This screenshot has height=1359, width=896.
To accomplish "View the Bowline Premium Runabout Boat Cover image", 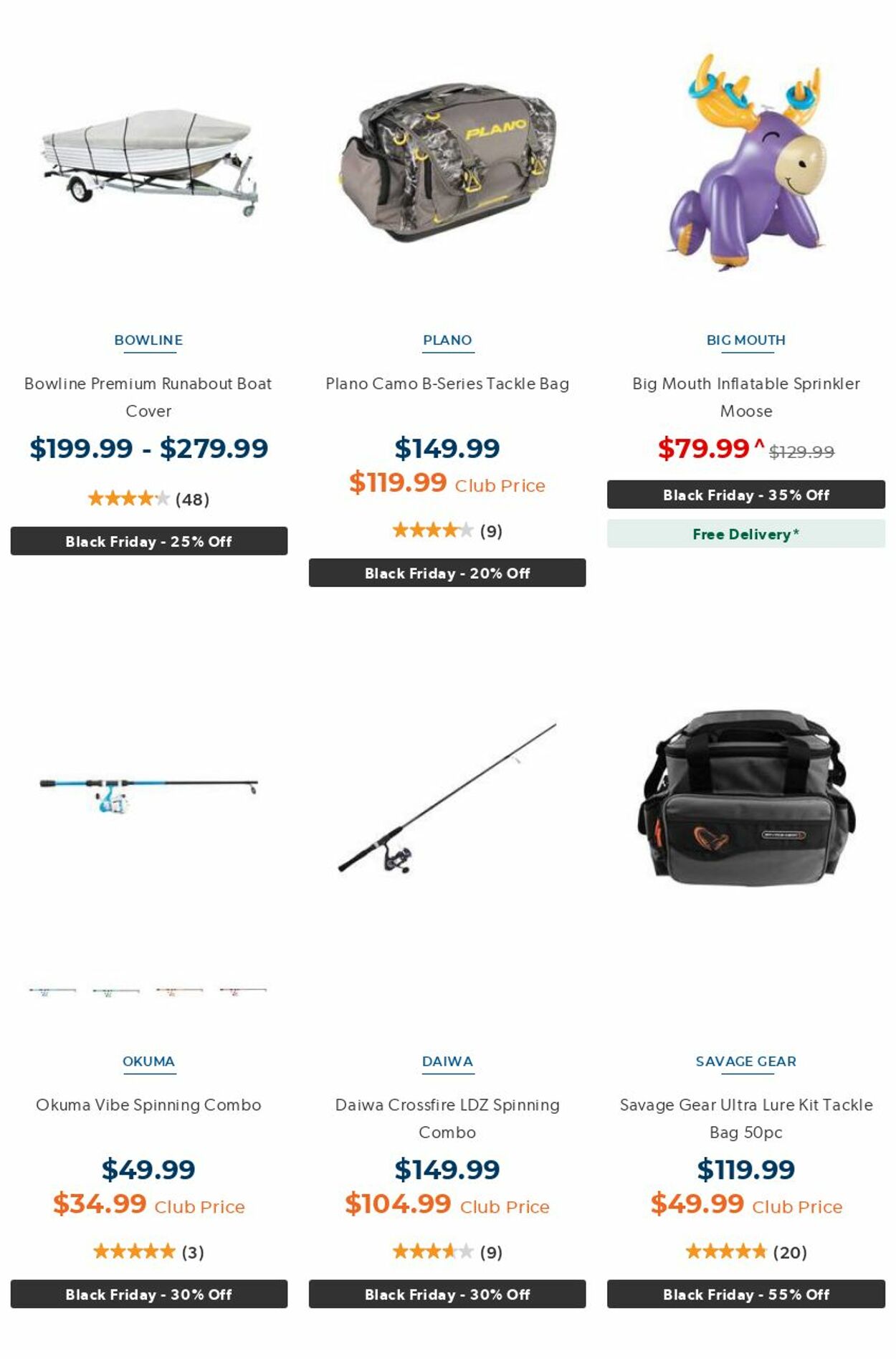I will [148, 163].
